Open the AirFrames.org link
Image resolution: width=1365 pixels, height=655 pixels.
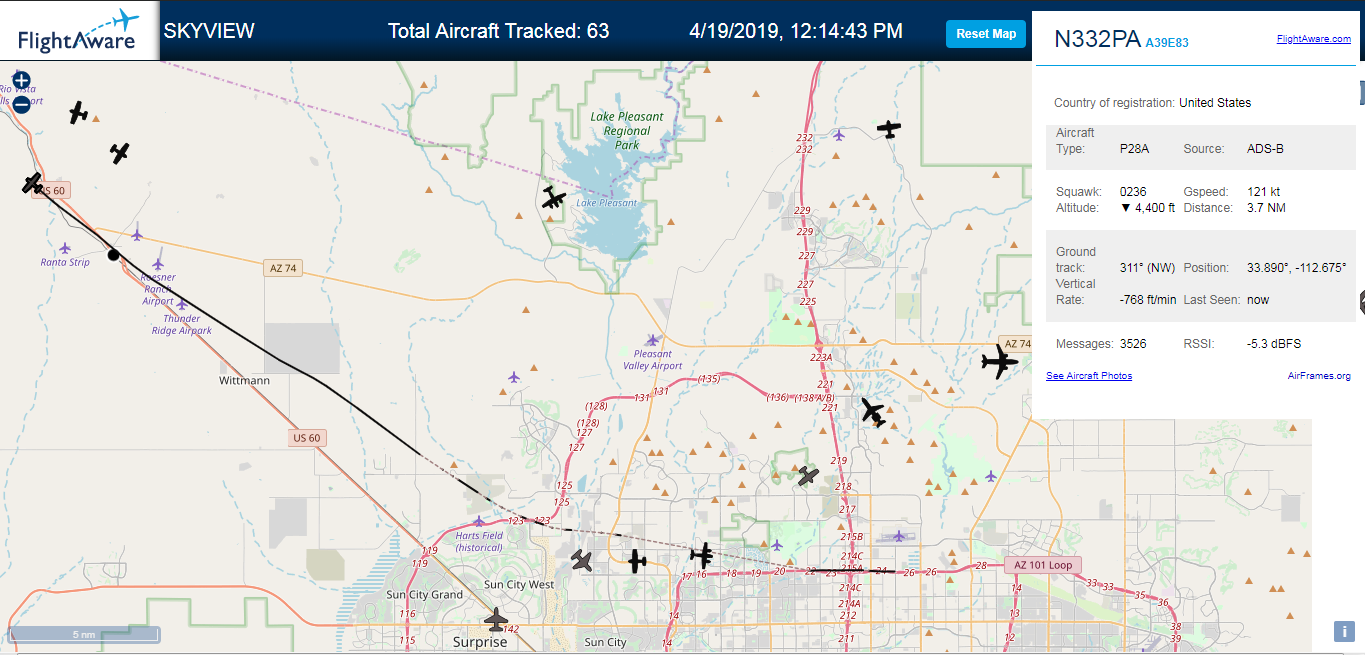[1319, 376]
